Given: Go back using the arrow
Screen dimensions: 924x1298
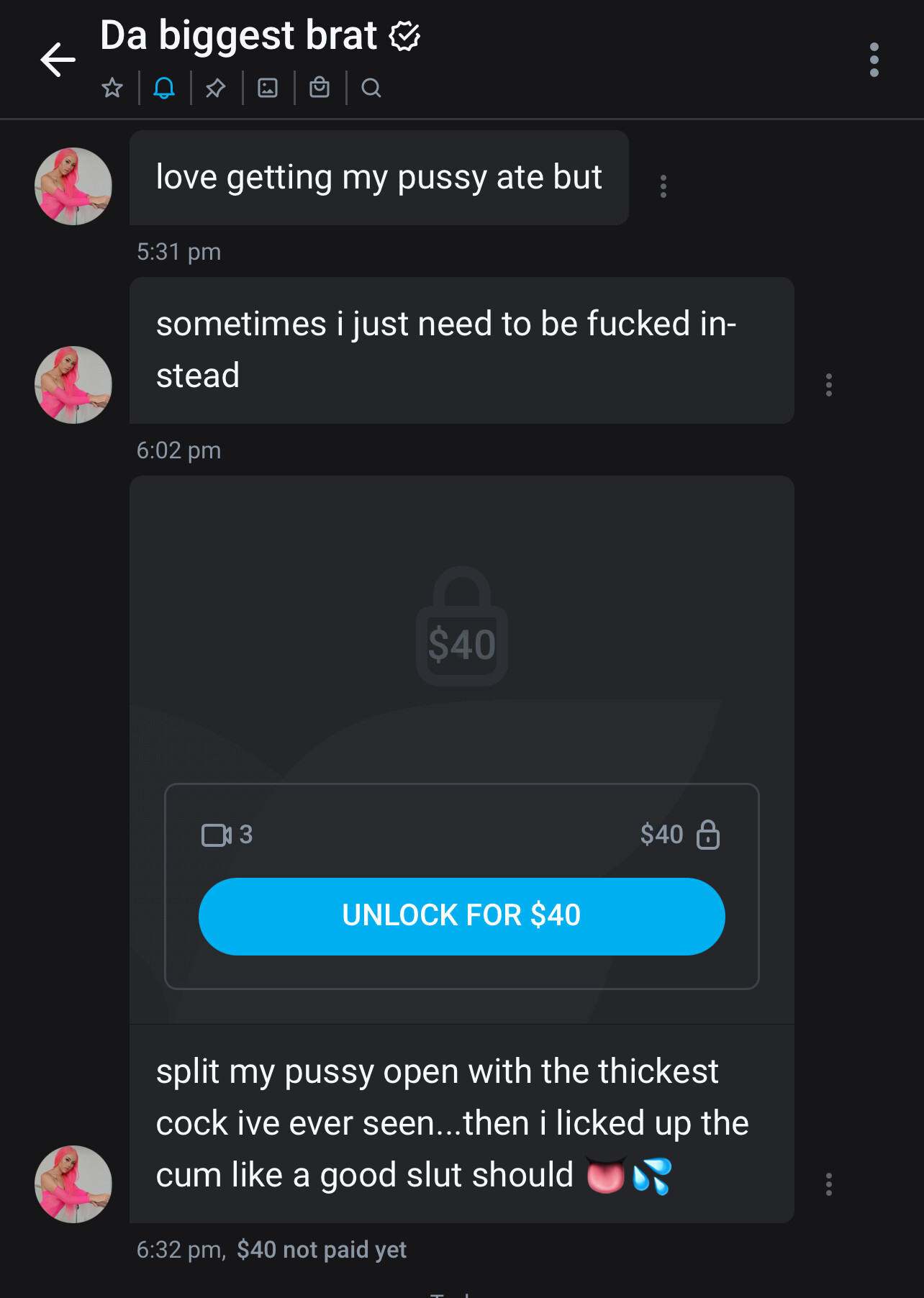Looking at the screenshot, I should tap(58, 59).
